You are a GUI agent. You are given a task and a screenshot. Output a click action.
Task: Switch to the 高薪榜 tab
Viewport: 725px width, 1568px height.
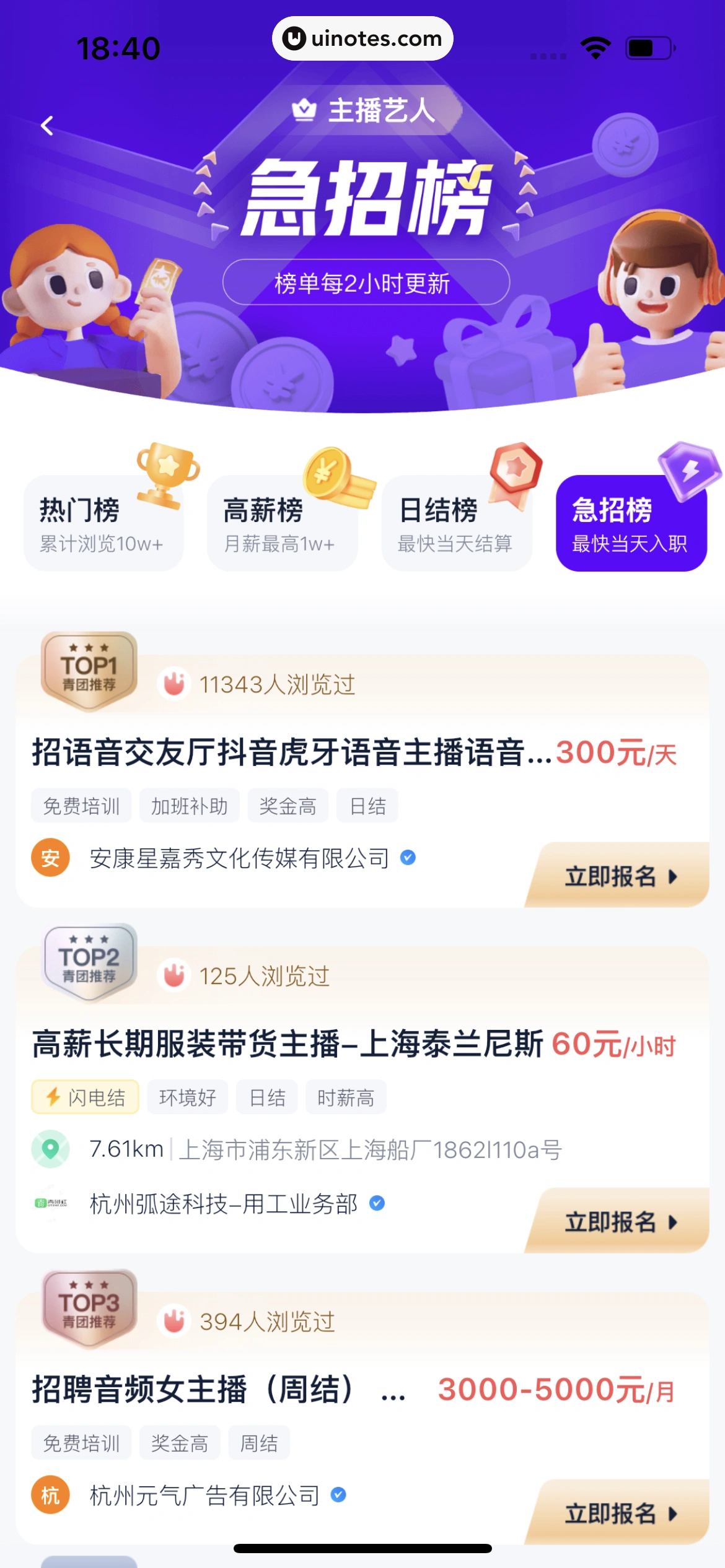282,524
